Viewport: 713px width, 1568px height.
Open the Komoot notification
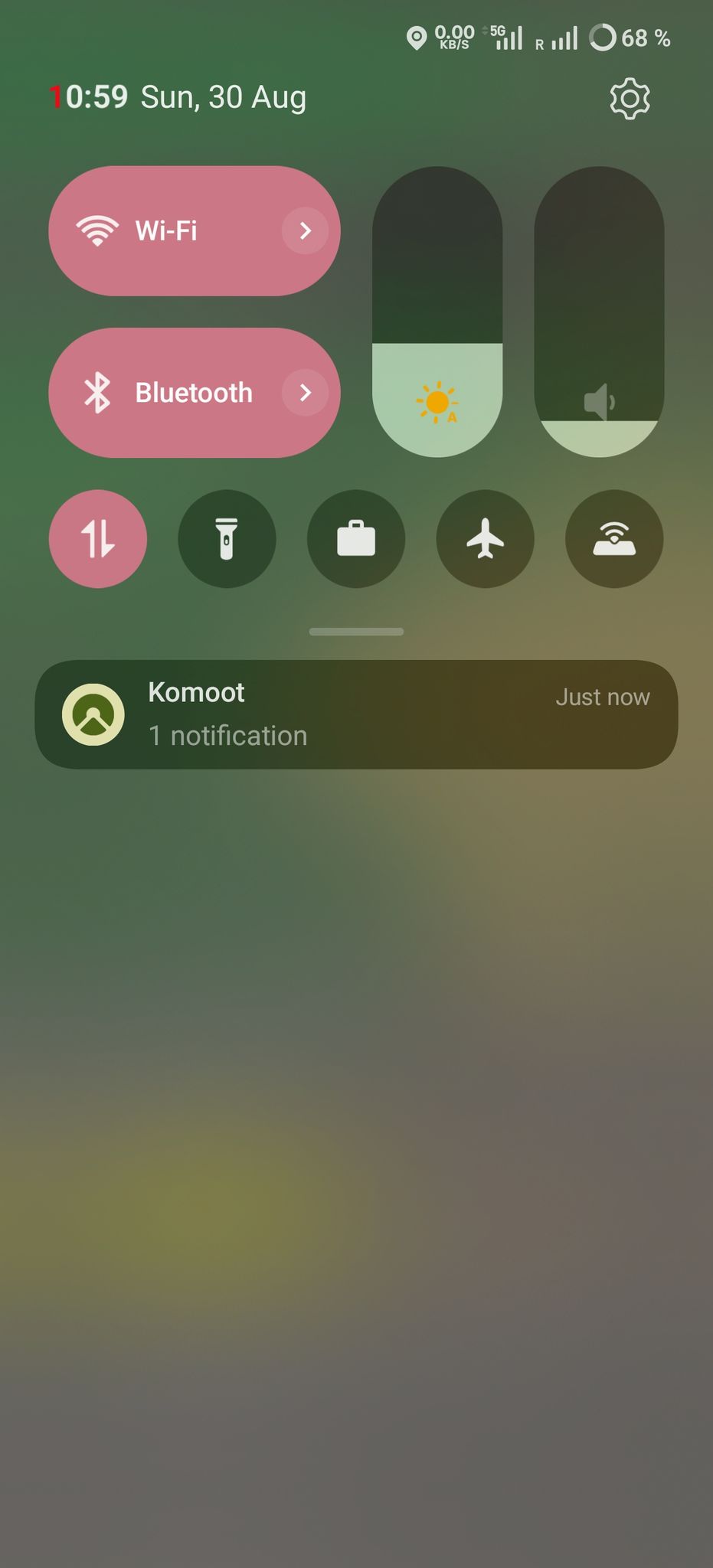pos(356,714)
